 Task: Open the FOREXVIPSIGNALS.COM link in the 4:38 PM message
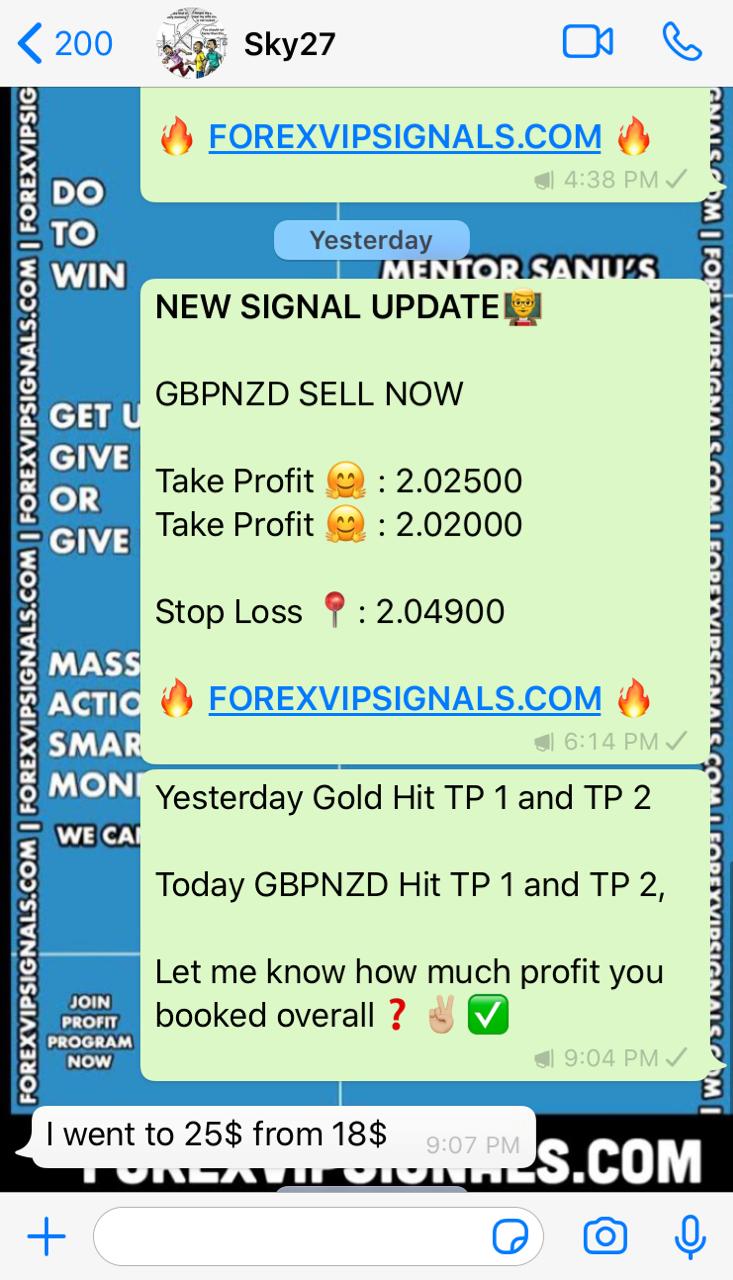coord(404,137)
